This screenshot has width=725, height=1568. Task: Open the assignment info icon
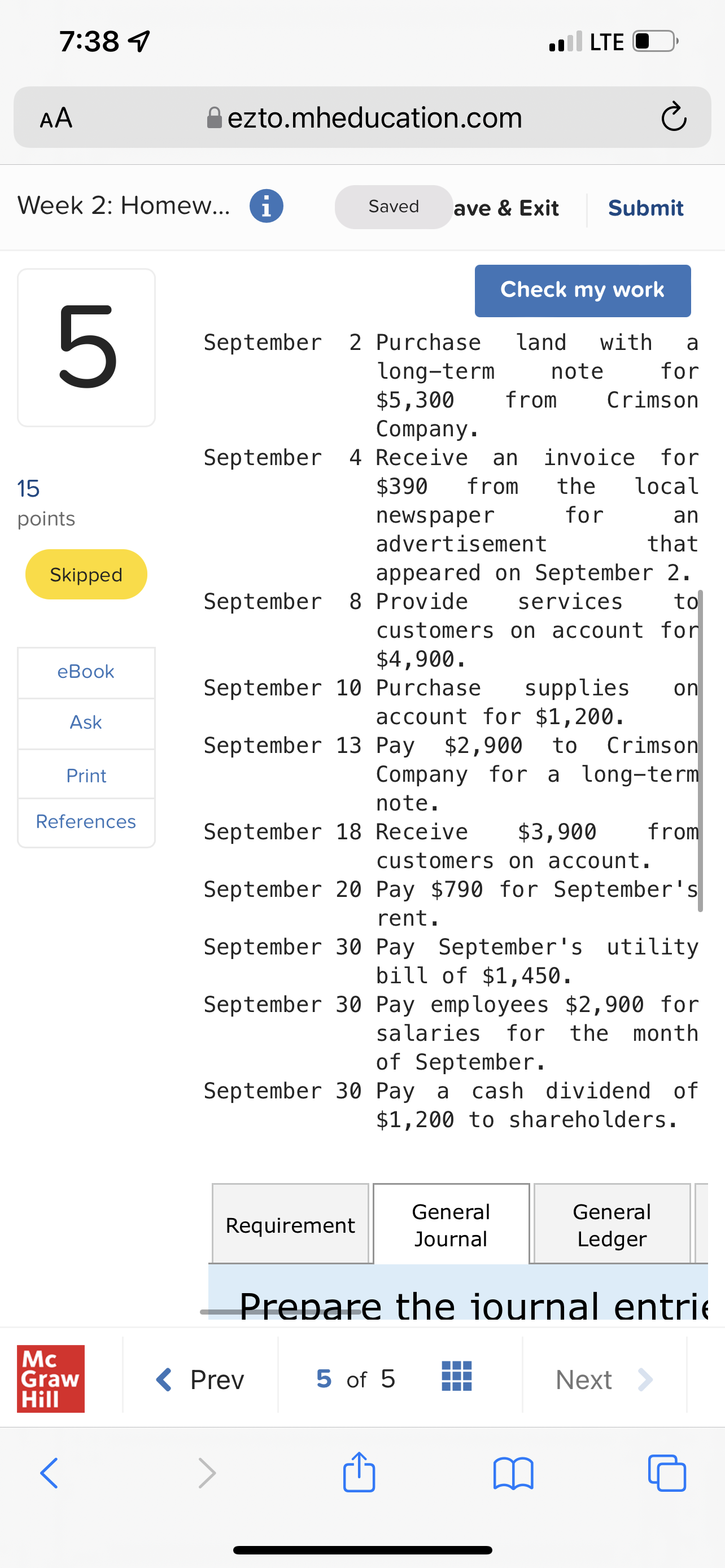[266, 207]
